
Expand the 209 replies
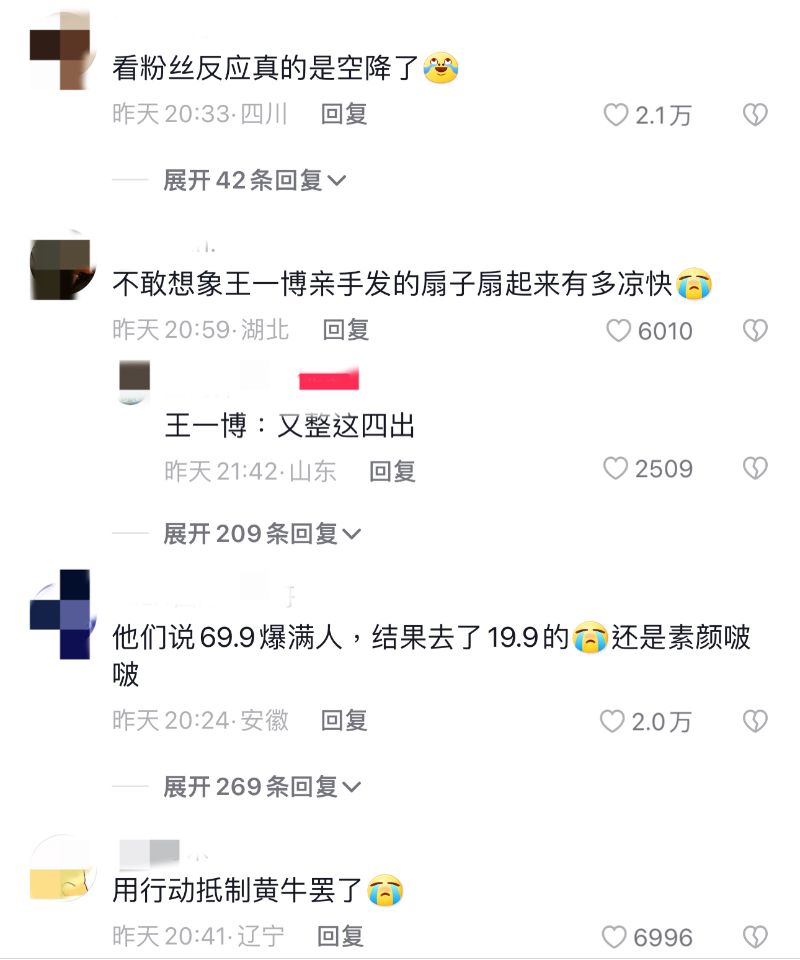click(262, 534)
